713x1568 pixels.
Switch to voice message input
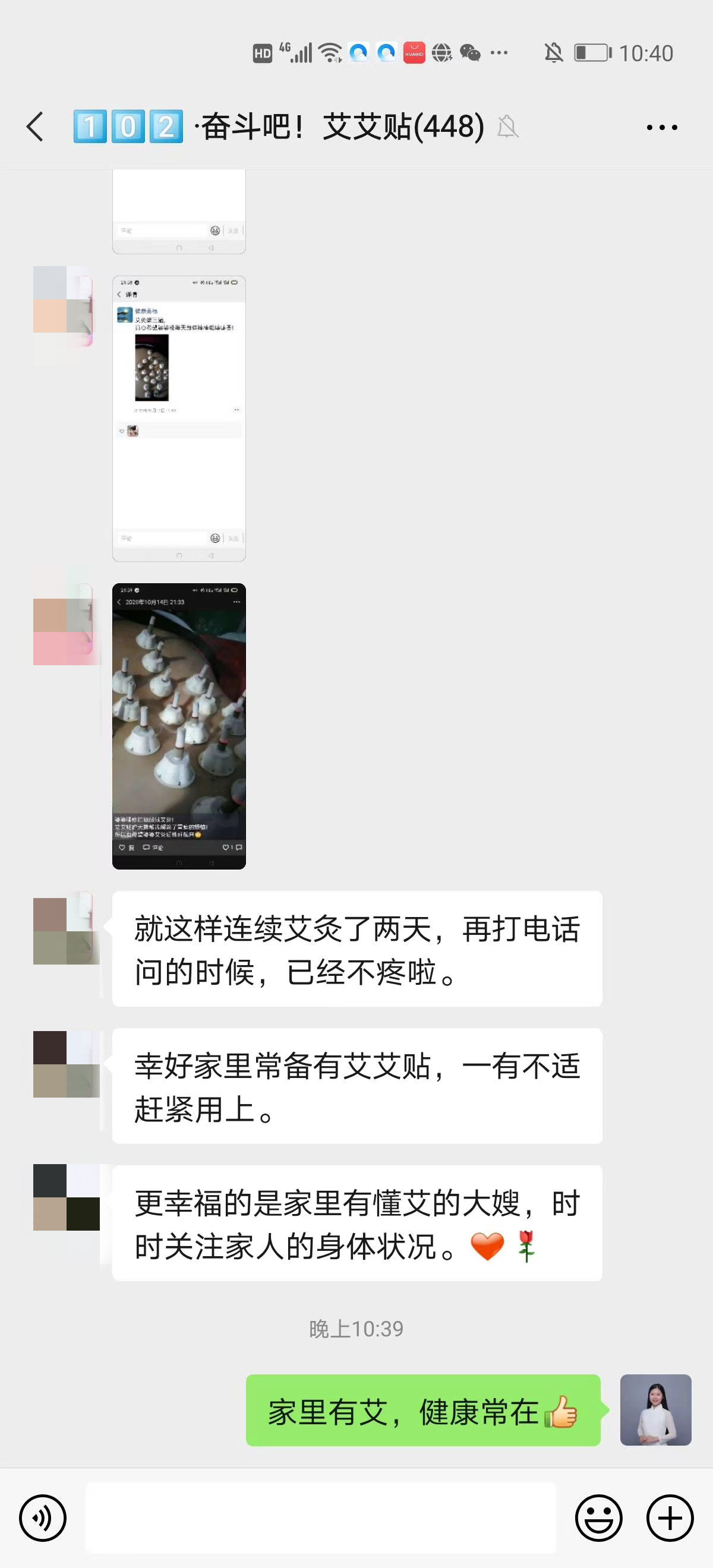point(42,1518)
